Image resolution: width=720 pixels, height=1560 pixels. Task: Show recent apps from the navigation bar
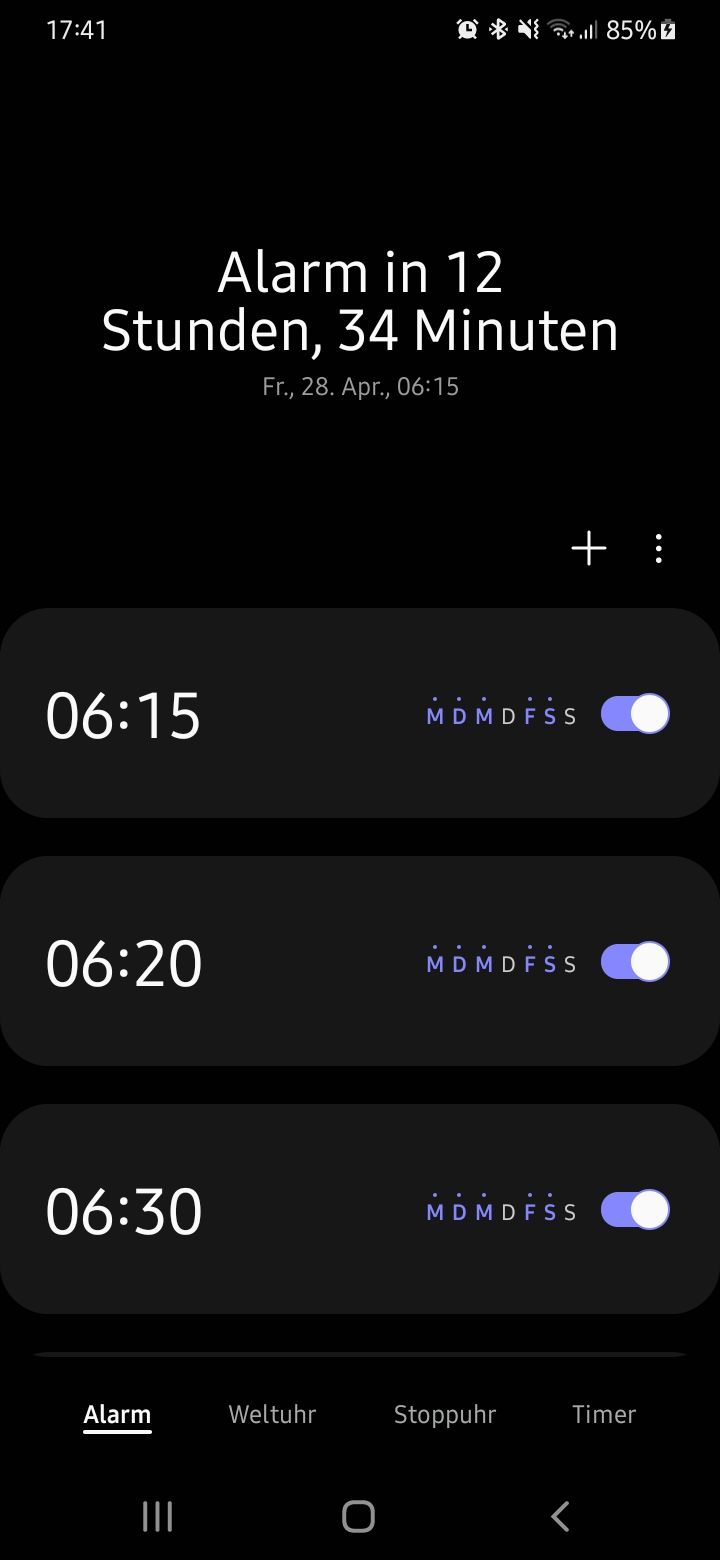tap(157, 1516)
